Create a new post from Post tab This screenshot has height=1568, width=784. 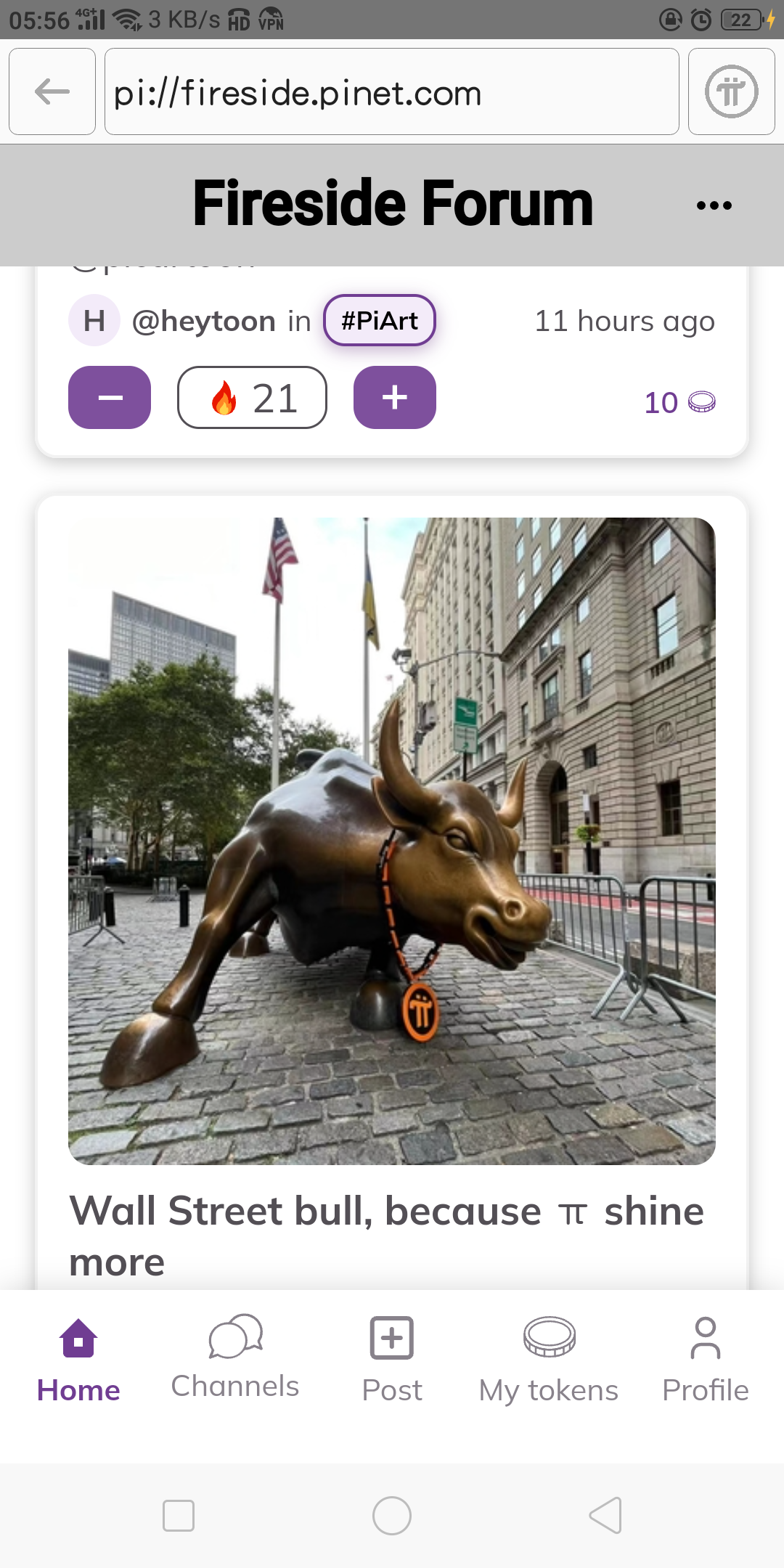point(392,1359)
